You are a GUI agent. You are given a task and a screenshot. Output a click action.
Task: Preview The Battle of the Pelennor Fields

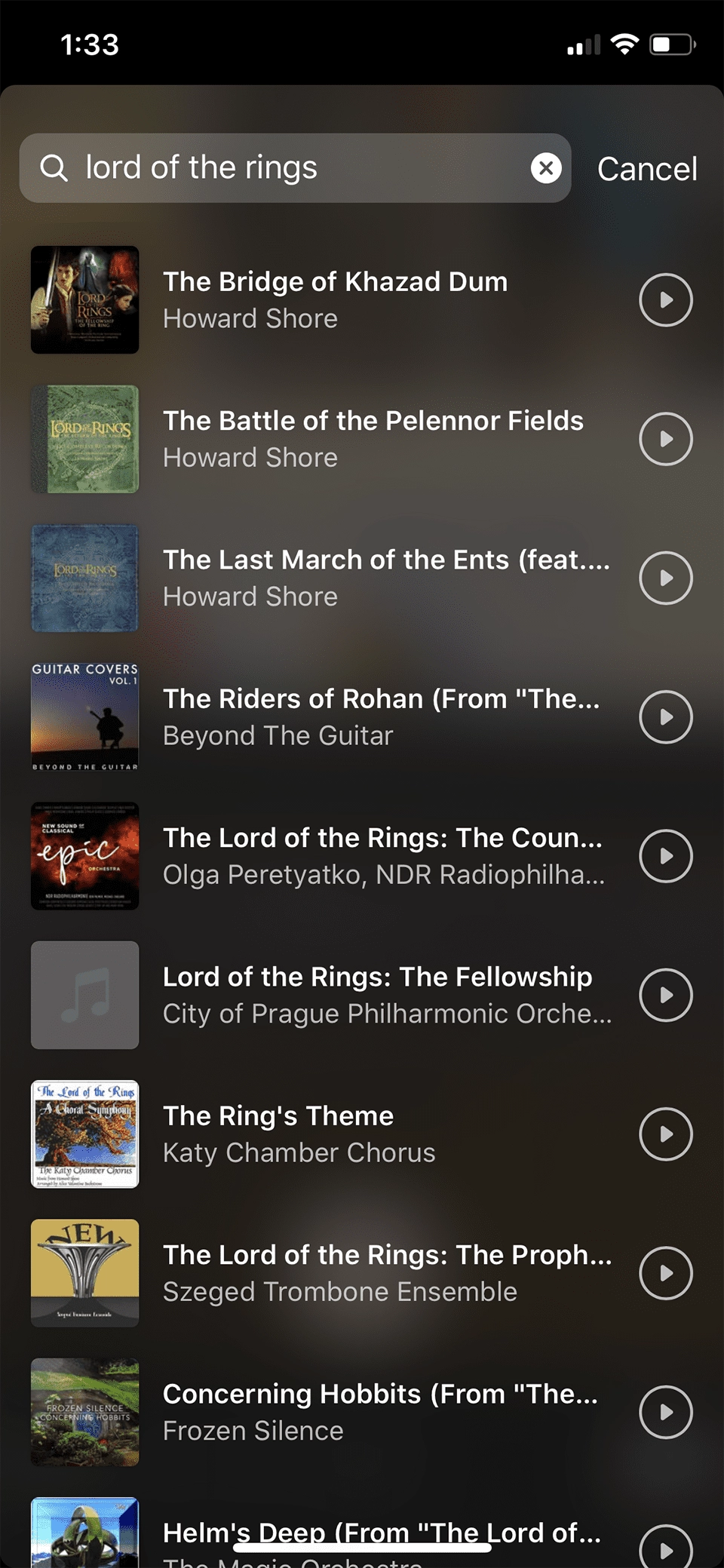pos(665,439)
